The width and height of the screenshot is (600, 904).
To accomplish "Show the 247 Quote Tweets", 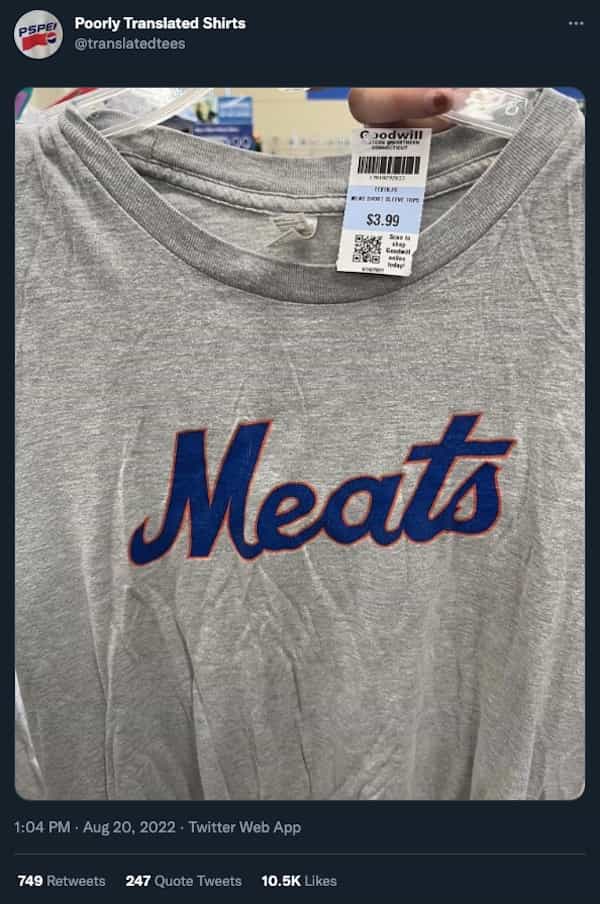I will (184, 881).
